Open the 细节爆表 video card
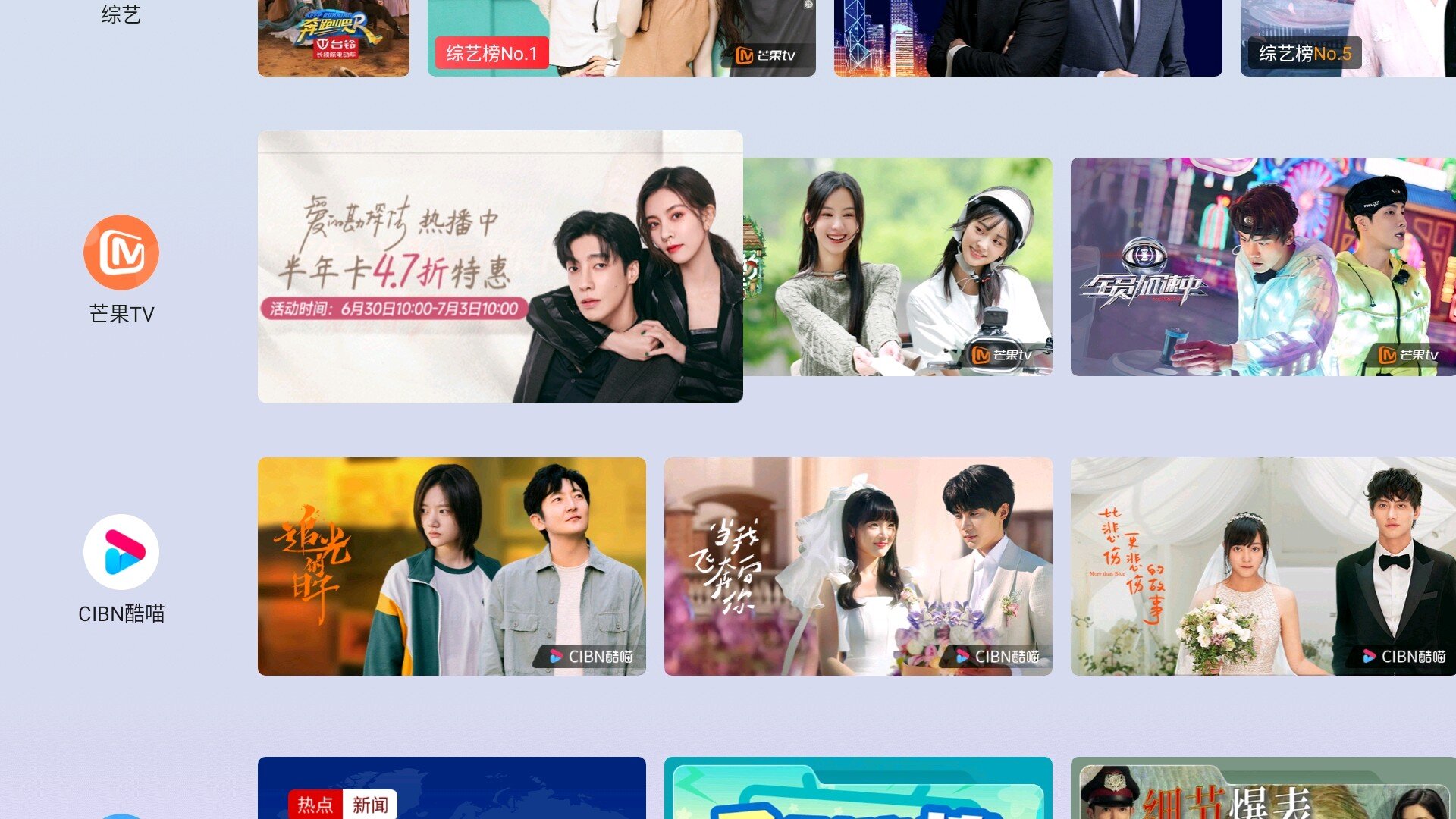This screenshot has width=1456, height=819. point(1263,789)
